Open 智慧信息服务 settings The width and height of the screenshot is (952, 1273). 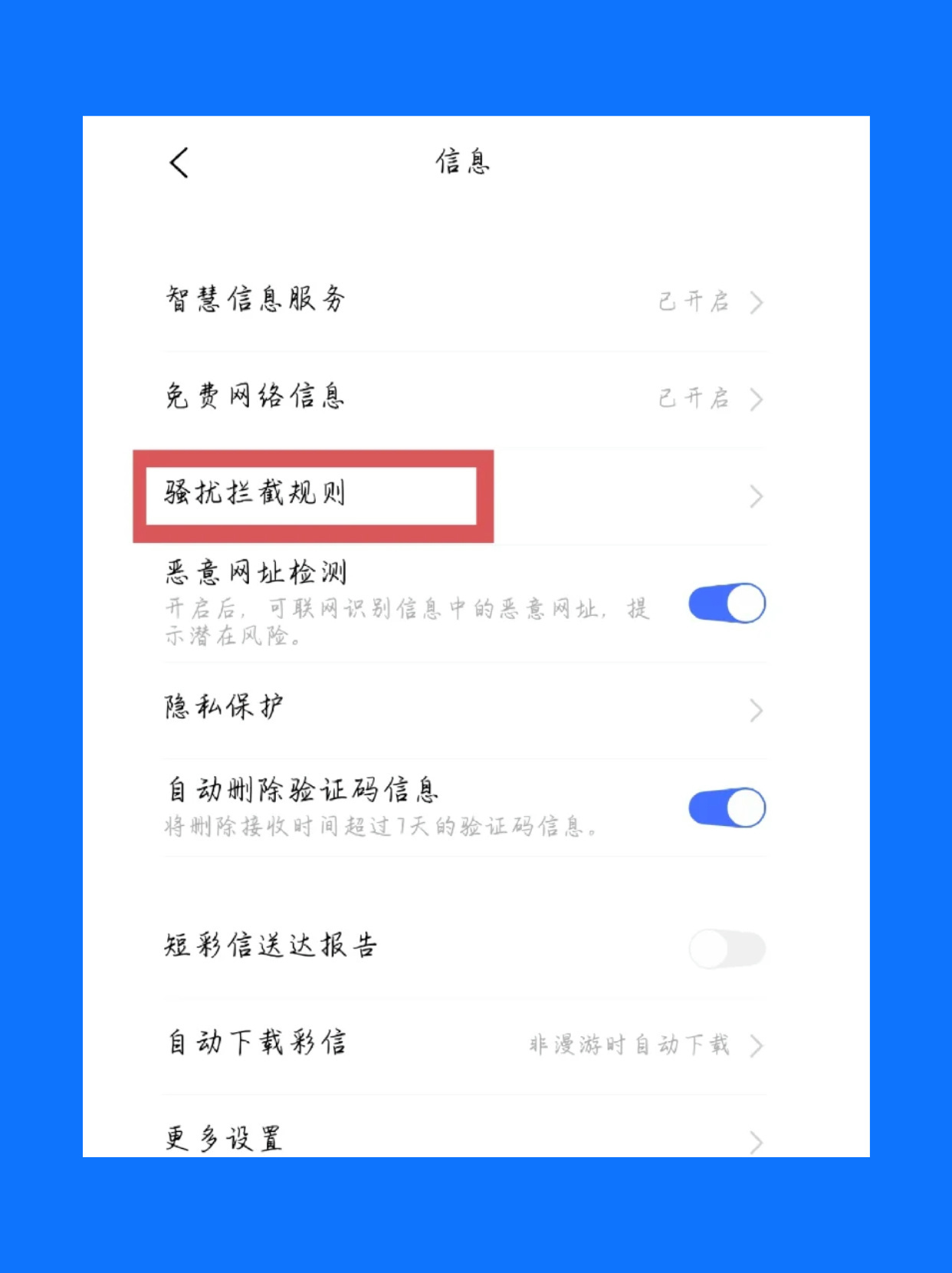pos(465,301)
